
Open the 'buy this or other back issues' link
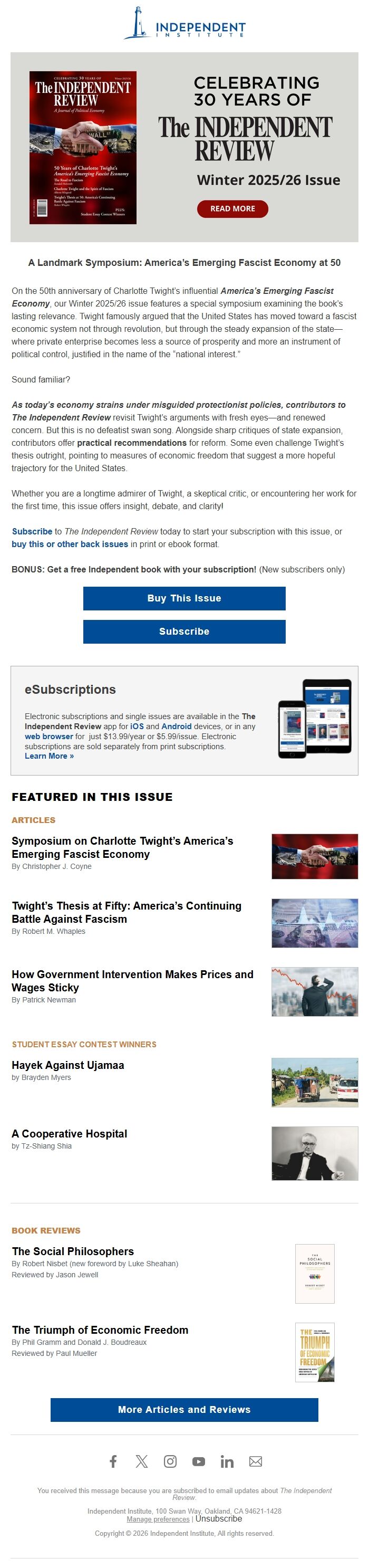click(70, 544)
